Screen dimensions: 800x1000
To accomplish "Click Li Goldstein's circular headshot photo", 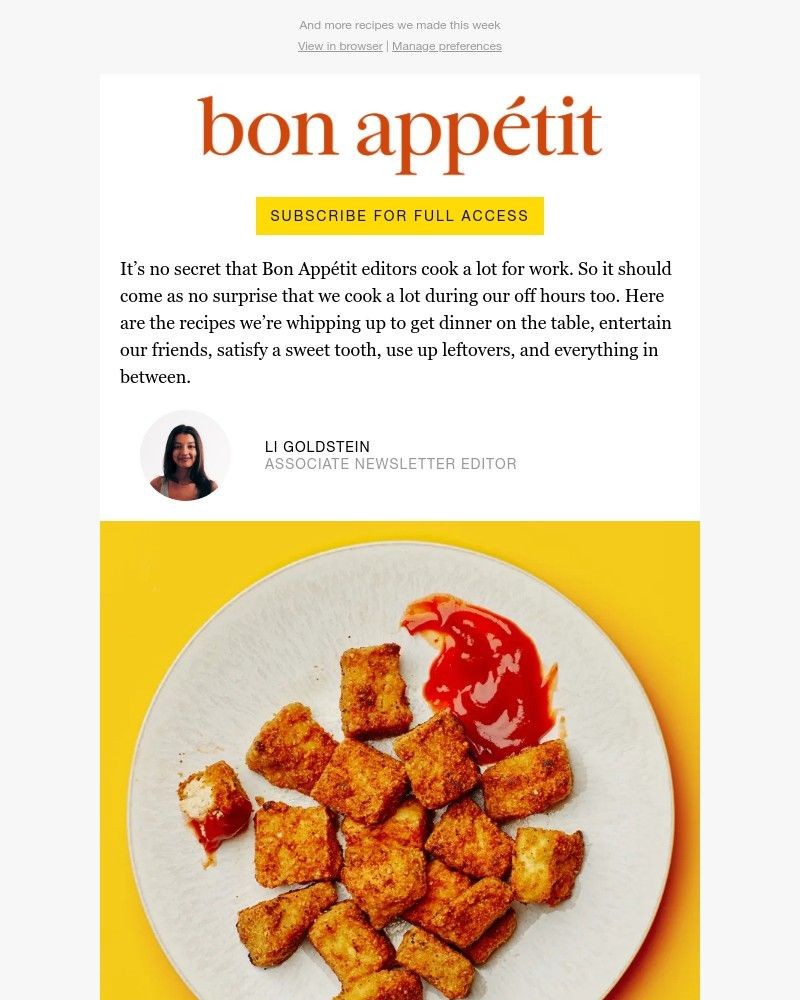I will (x=186, y=455).
